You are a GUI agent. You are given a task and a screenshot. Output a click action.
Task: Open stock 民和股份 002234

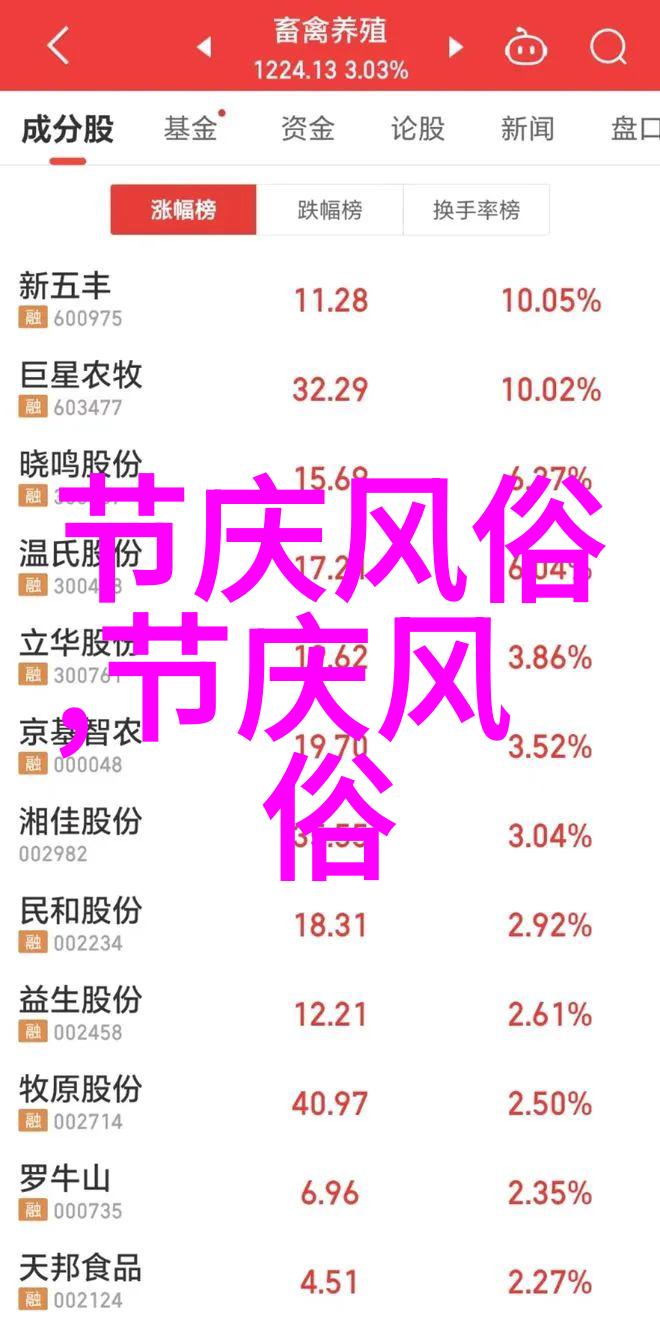330,925
